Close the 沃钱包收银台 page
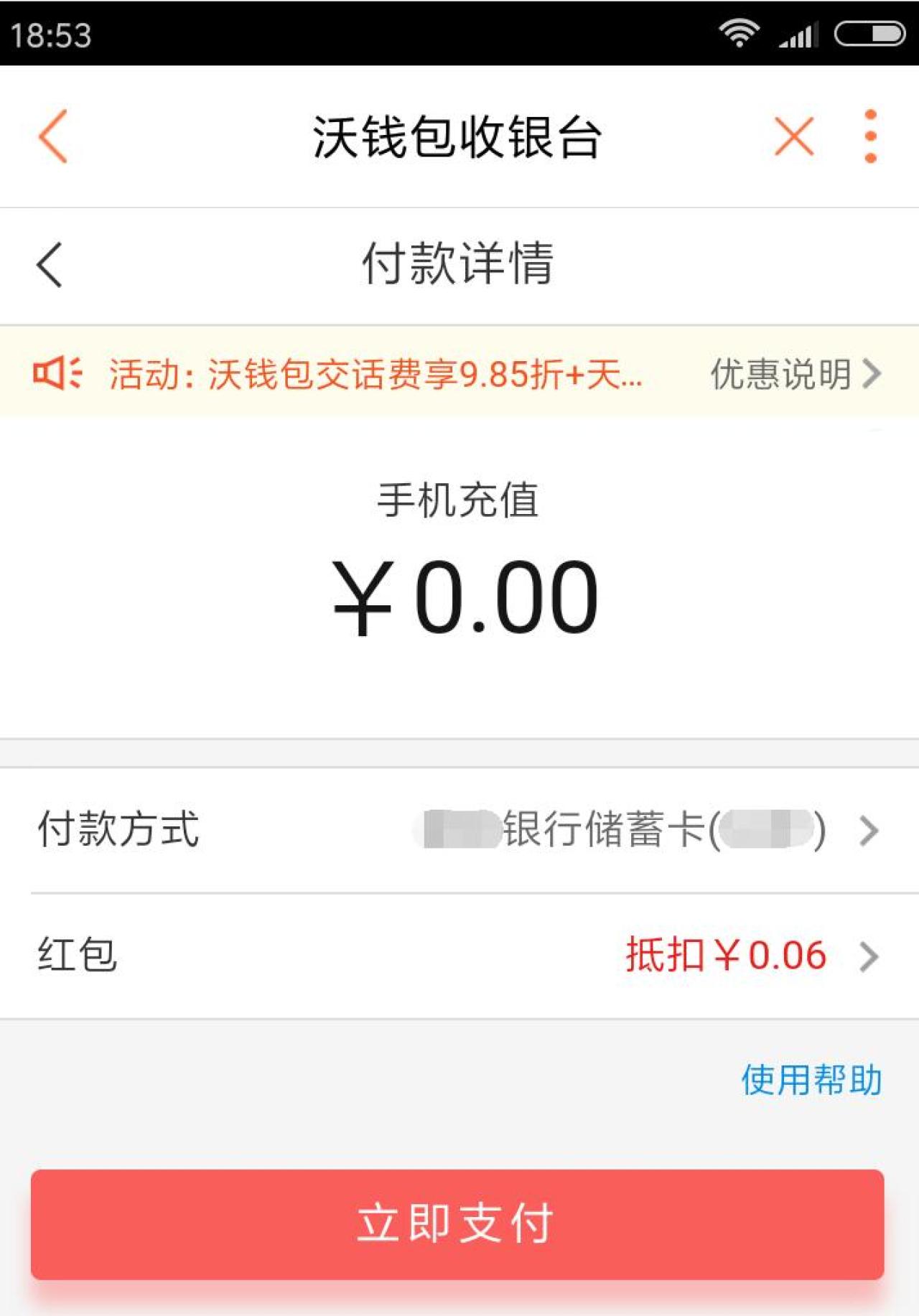Screen dimensions: 919x1316 click(794, 136)
